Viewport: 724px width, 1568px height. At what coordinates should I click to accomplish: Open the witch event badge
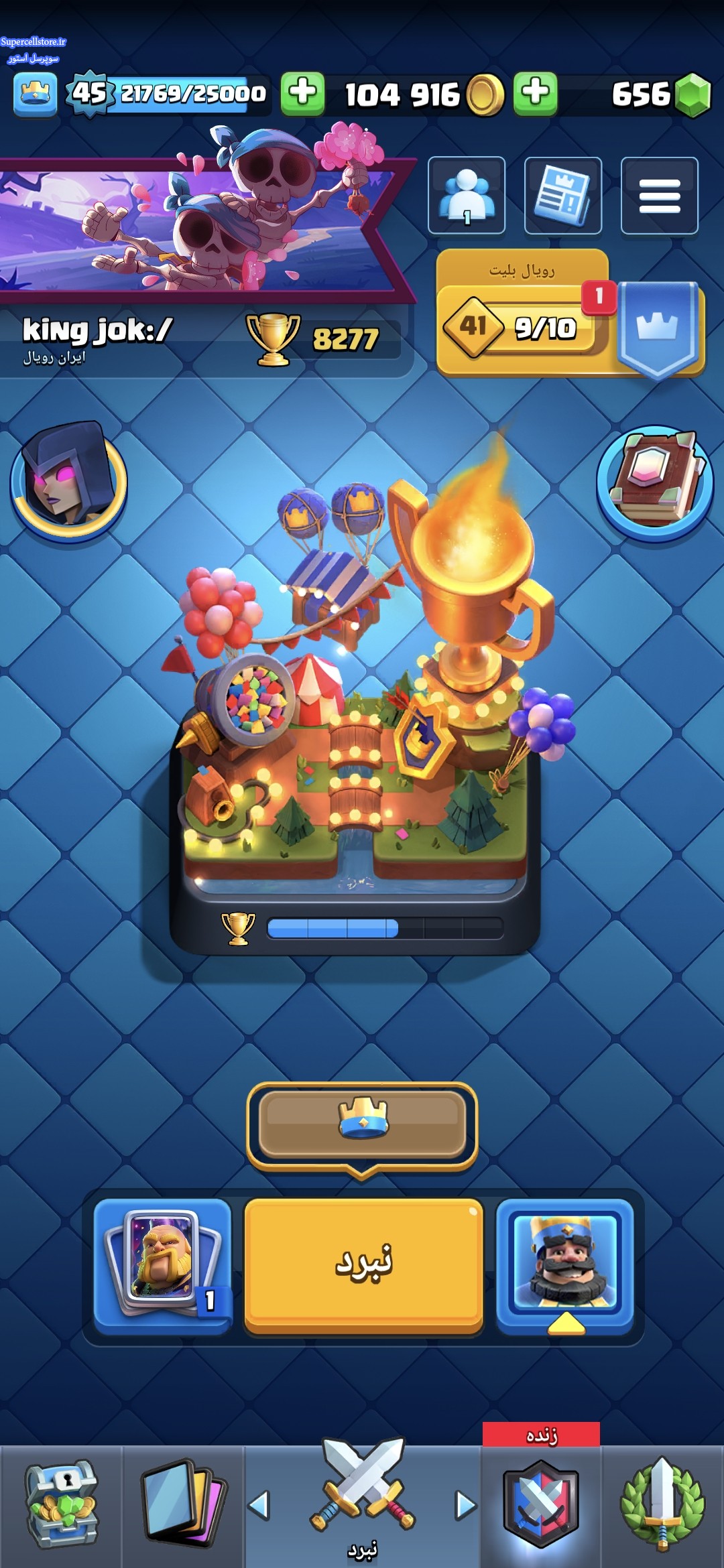click(68, 479)
